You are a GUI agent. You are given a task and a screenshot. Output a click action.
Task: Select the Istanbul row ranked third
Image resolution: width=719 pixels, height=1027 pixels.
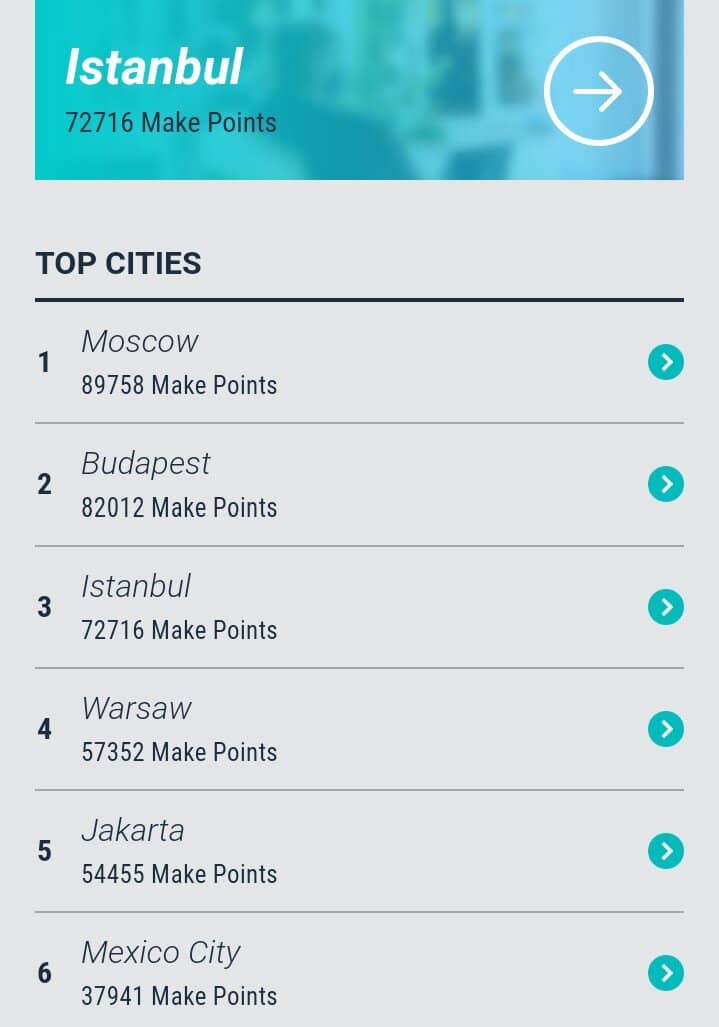point(665,607)
